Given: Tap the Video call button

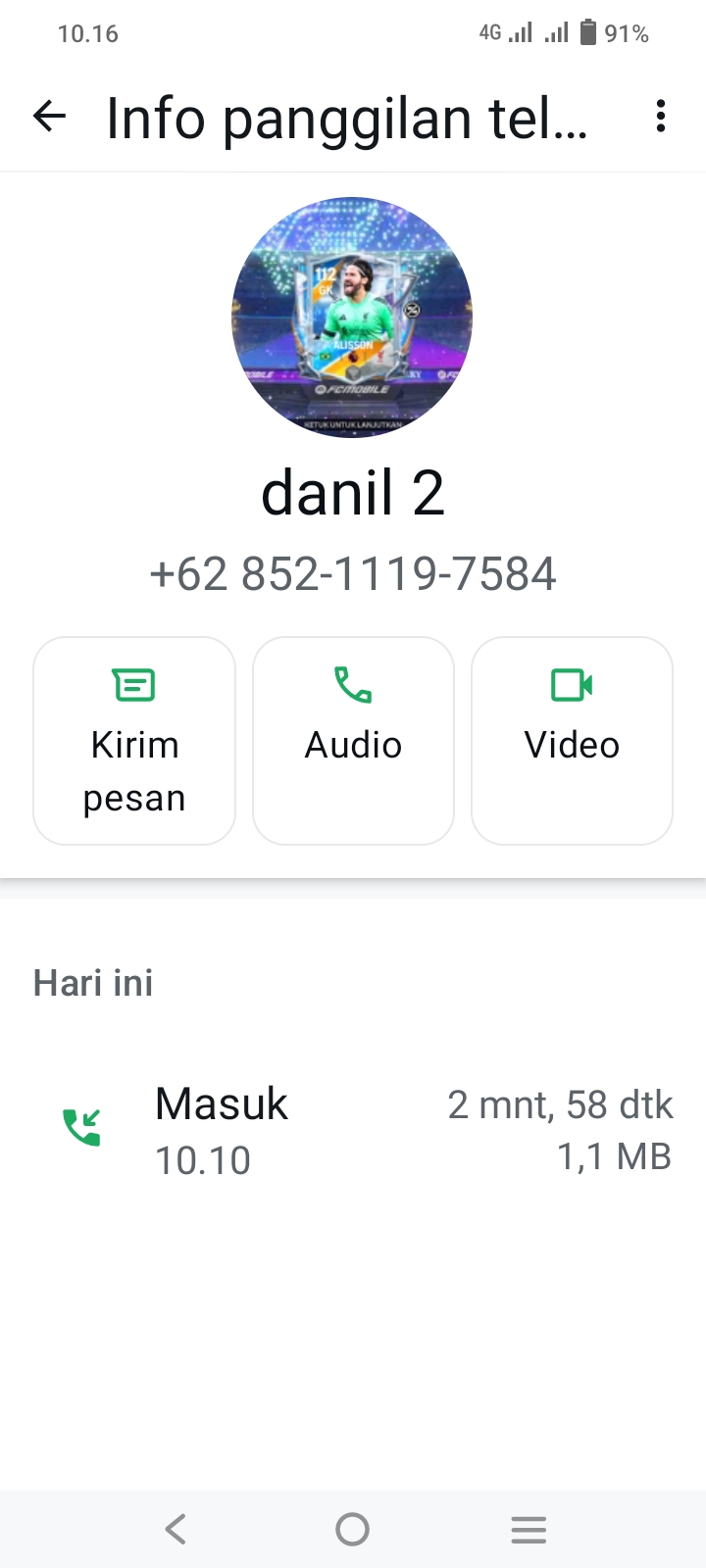Looking at the screenshot, I should click(572, 741).
